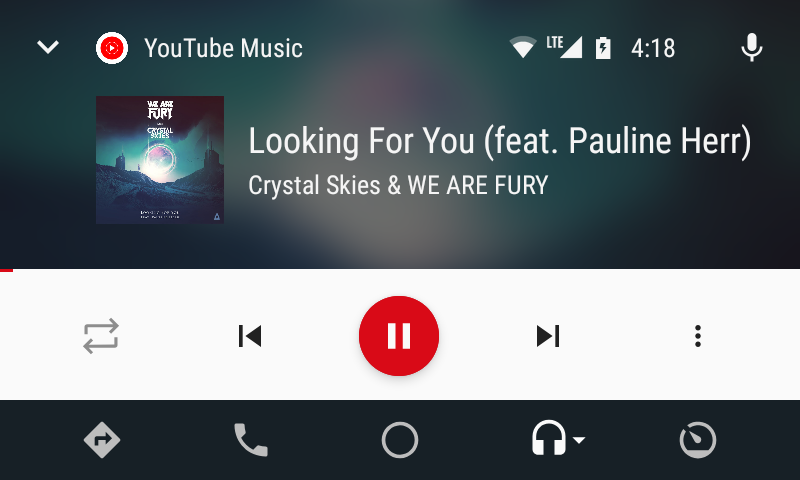Skip to the next track
Image resolution: width=800 pixels, height=480 pixels.
tap(548, 336)
